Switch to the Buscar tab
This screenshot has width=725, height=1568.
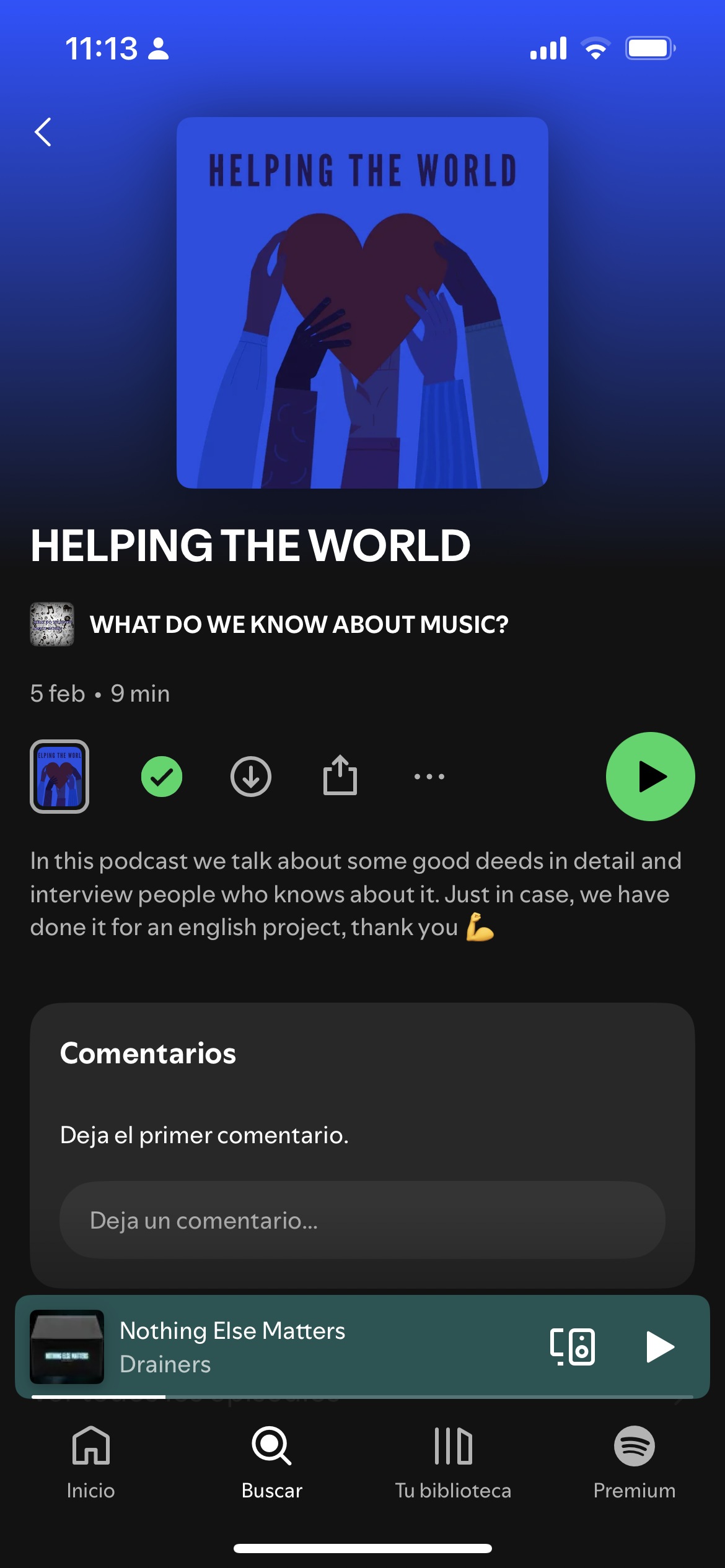pyautogui.click(x=272, y=1463)
